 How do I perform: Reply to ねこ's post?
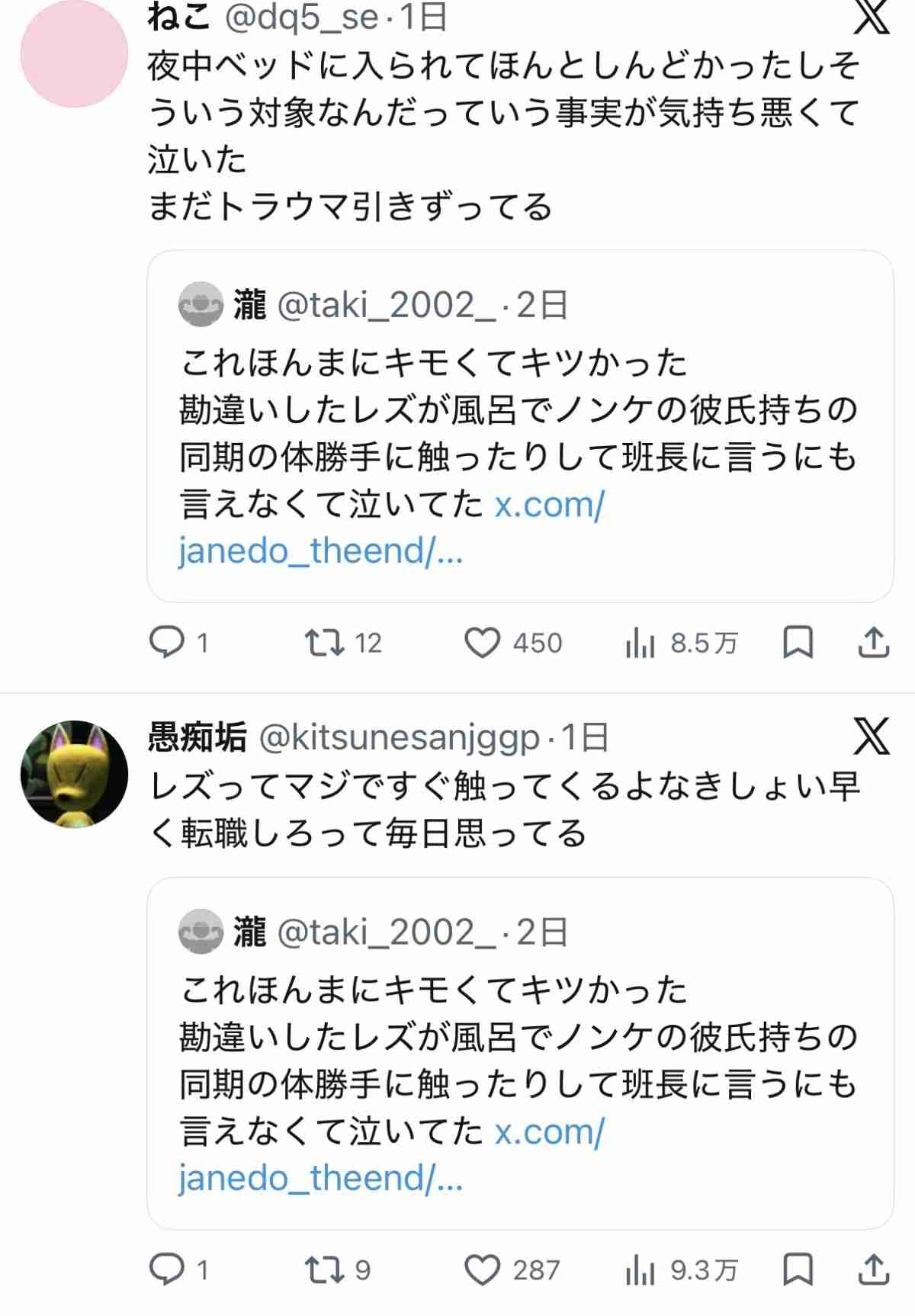[x=167, y=643]
